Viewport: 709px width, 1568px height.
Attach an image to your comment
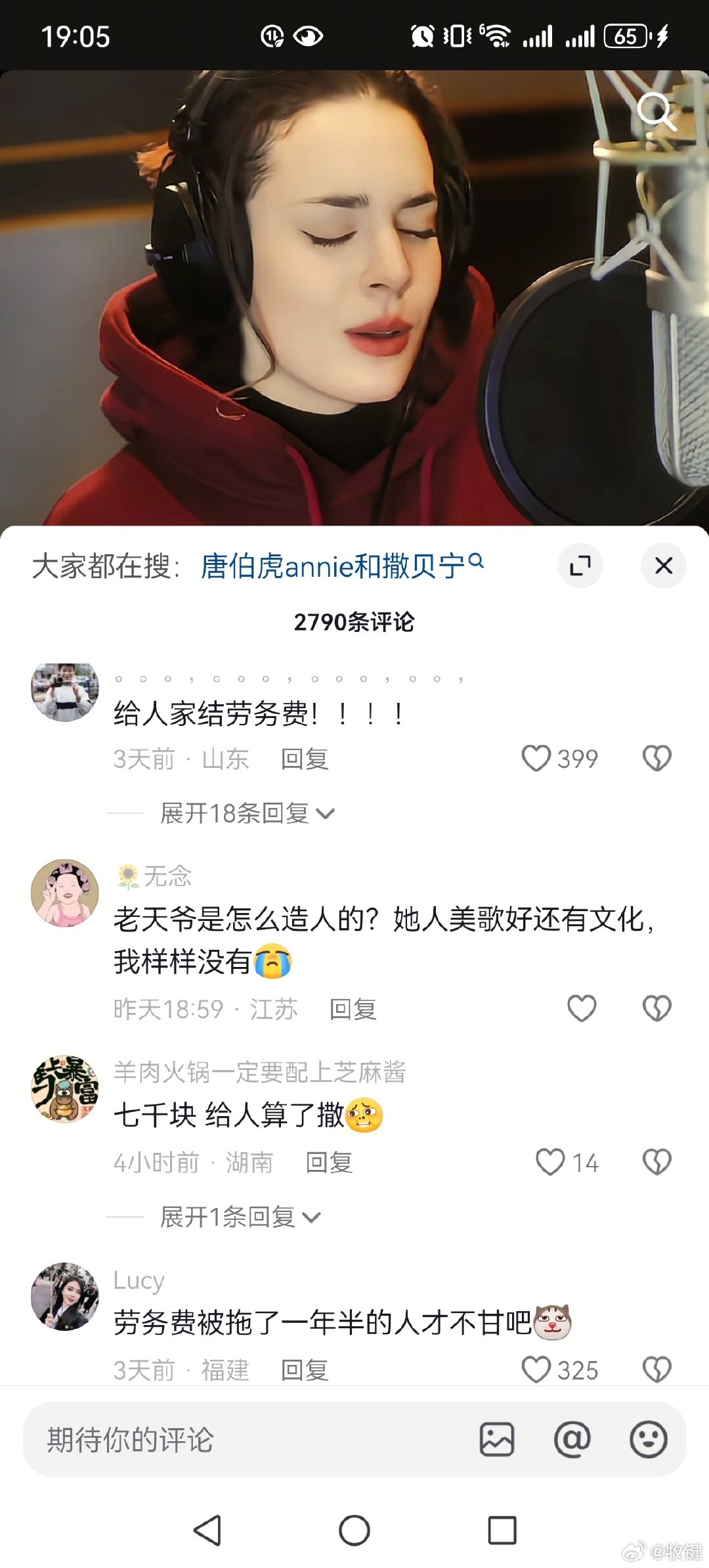497,1440
